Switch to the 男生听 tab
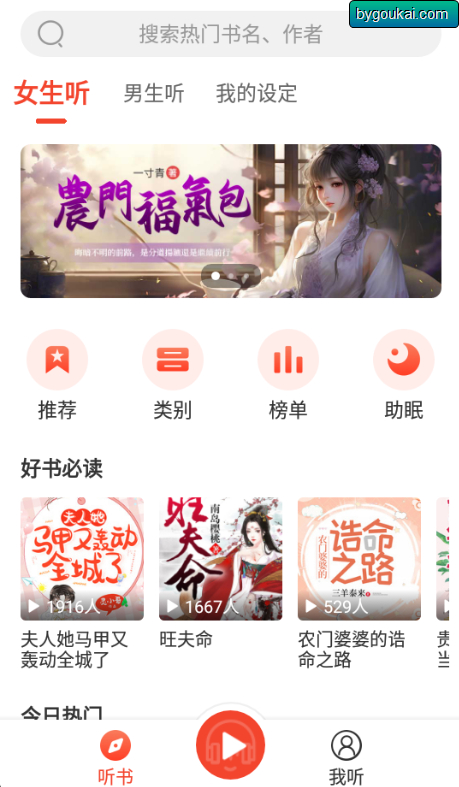The height and width of the screenshot is (787, 459). [154, 93]
